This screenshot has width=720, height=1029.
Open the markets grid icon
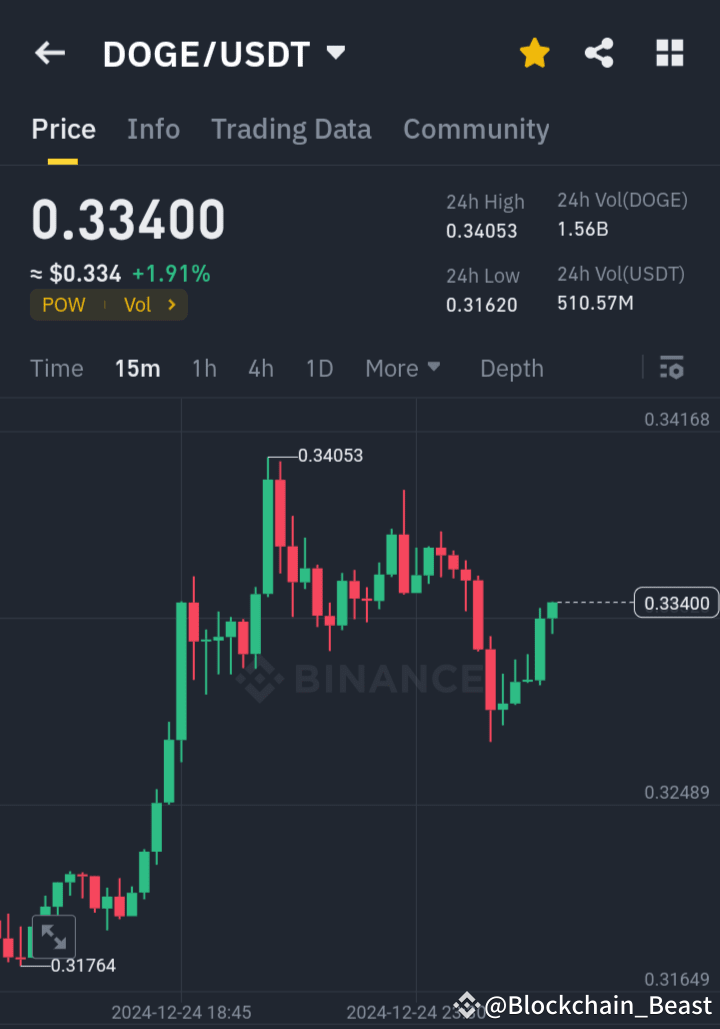669,53
